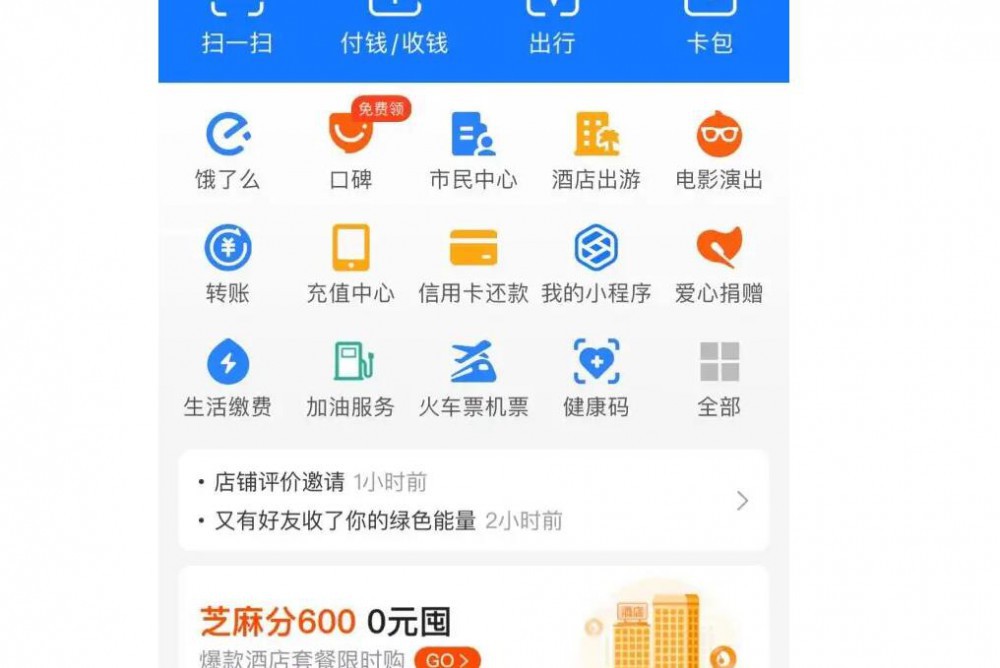Launch 饿了么 food delivery
This screenshot has height=668, width=1000.
[x=228, y=150]
